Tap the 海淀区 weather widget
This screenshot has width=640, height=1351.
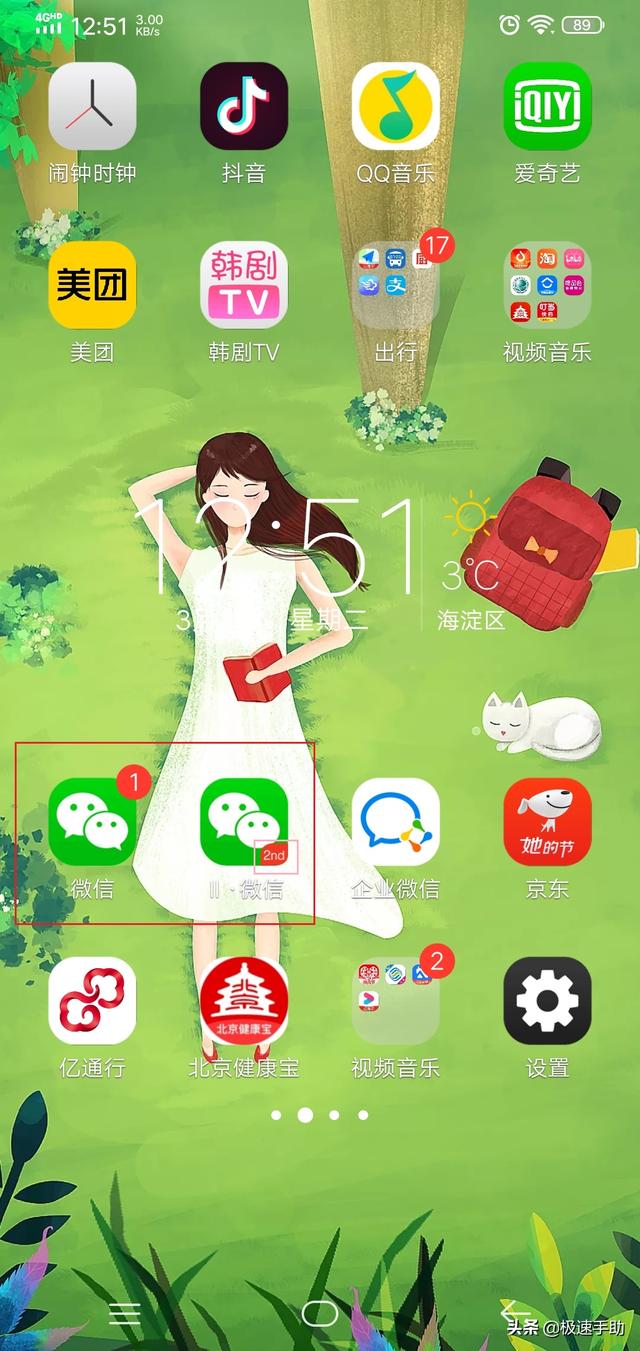[x=471, y=565]
